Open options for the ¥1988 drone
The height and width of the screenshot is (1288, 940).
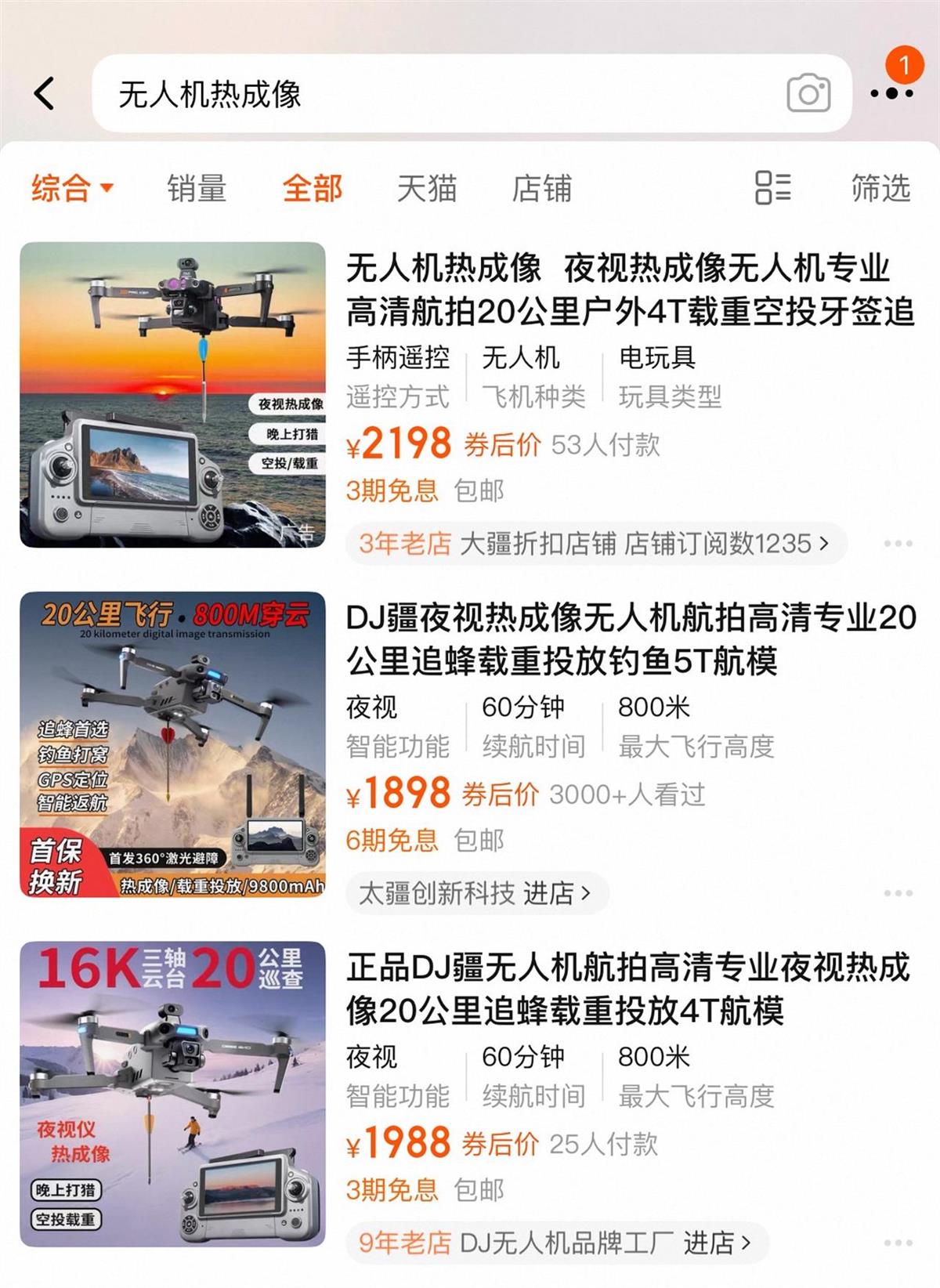coord(898,1243)
